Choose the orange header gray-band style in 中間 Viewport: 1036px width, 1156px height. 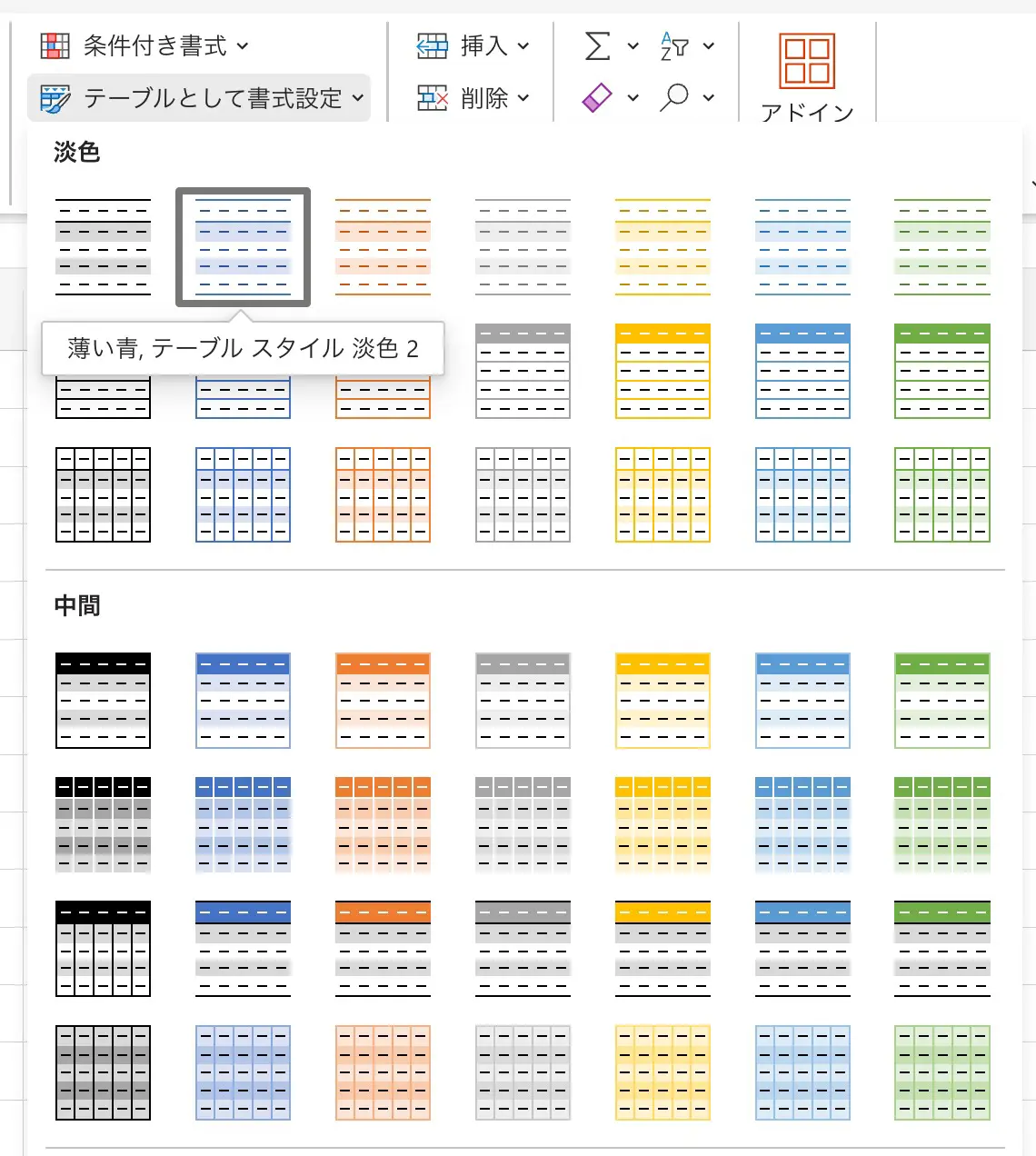click(x=383, y=948)
